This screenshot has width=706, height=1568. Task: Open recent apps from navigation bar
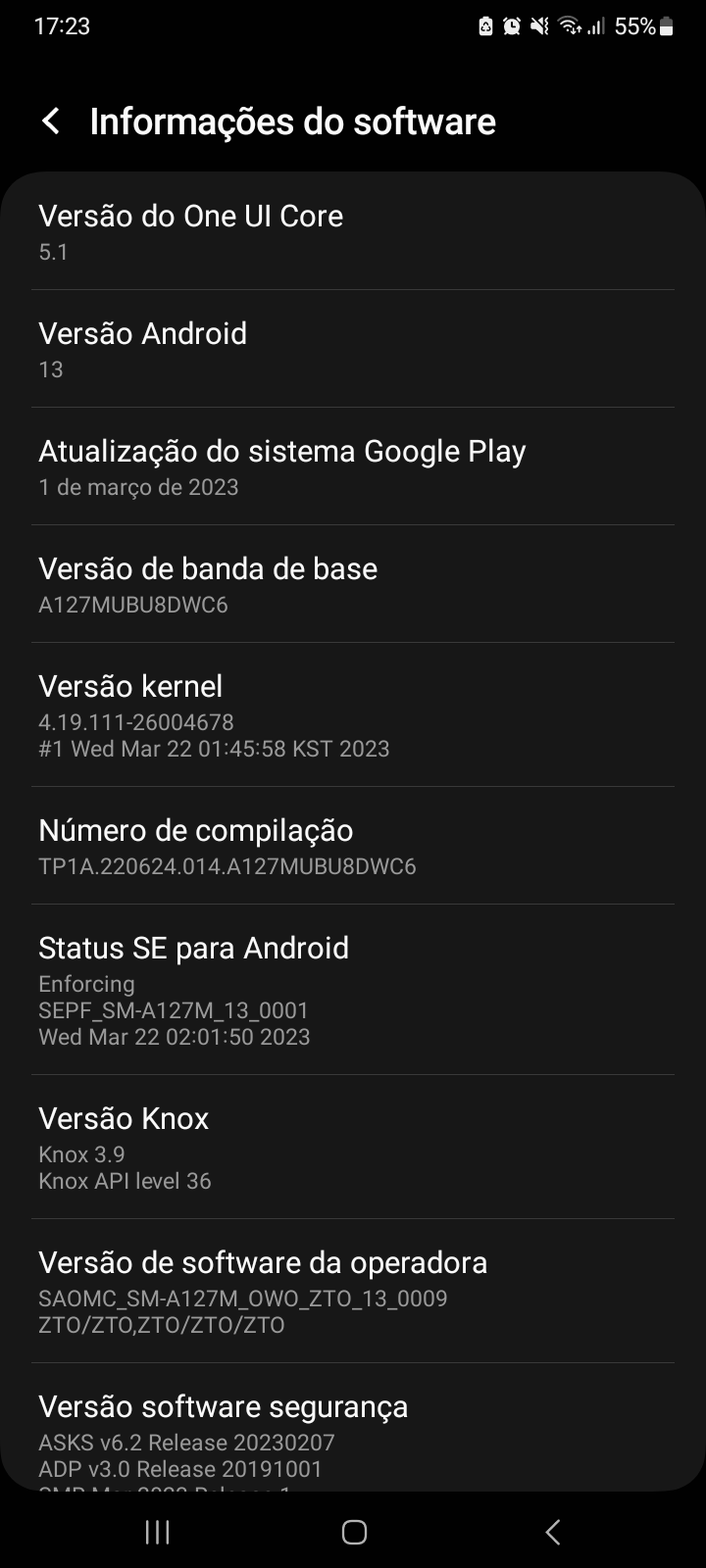click(x=157, y=1532)
